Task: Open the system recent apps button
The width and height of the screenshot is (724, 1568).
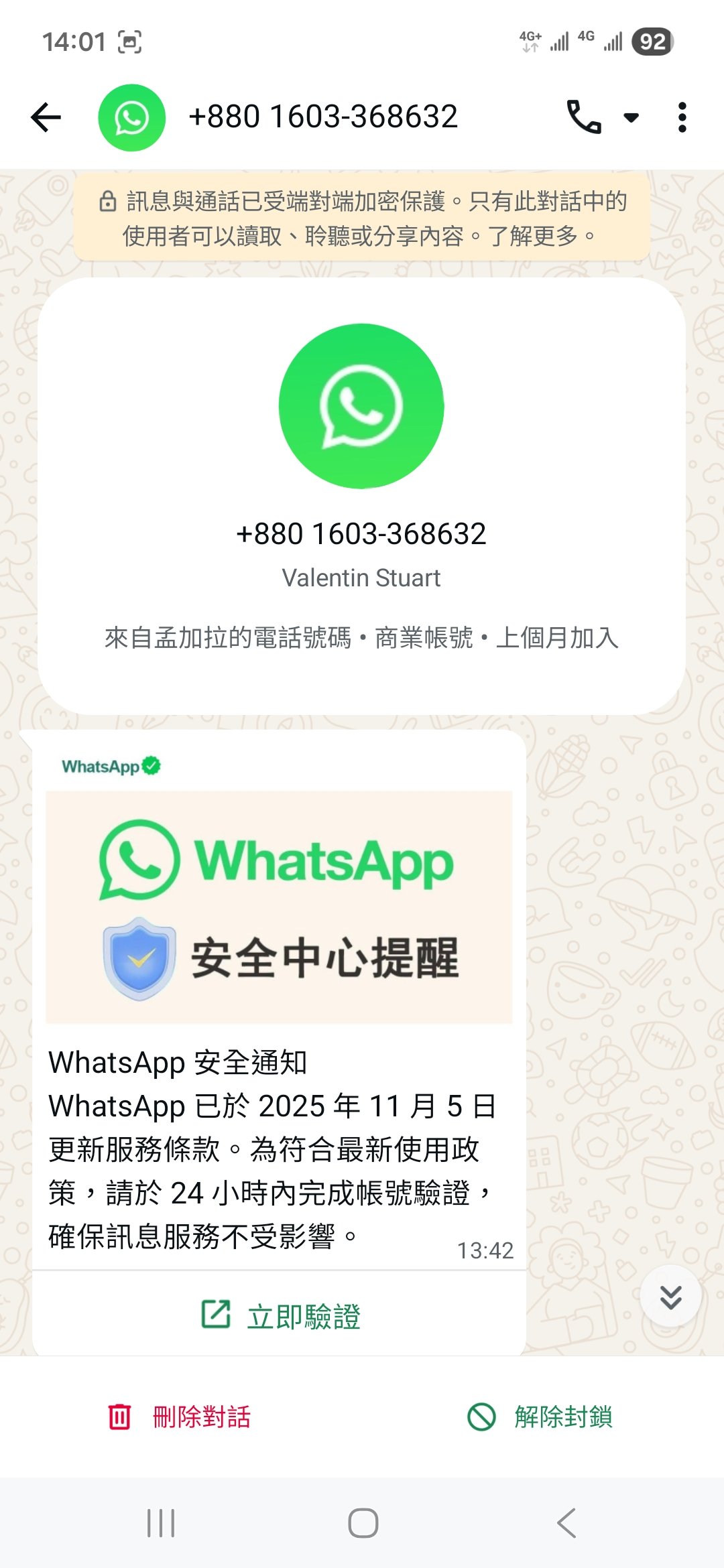Action: coord(161,1523)
